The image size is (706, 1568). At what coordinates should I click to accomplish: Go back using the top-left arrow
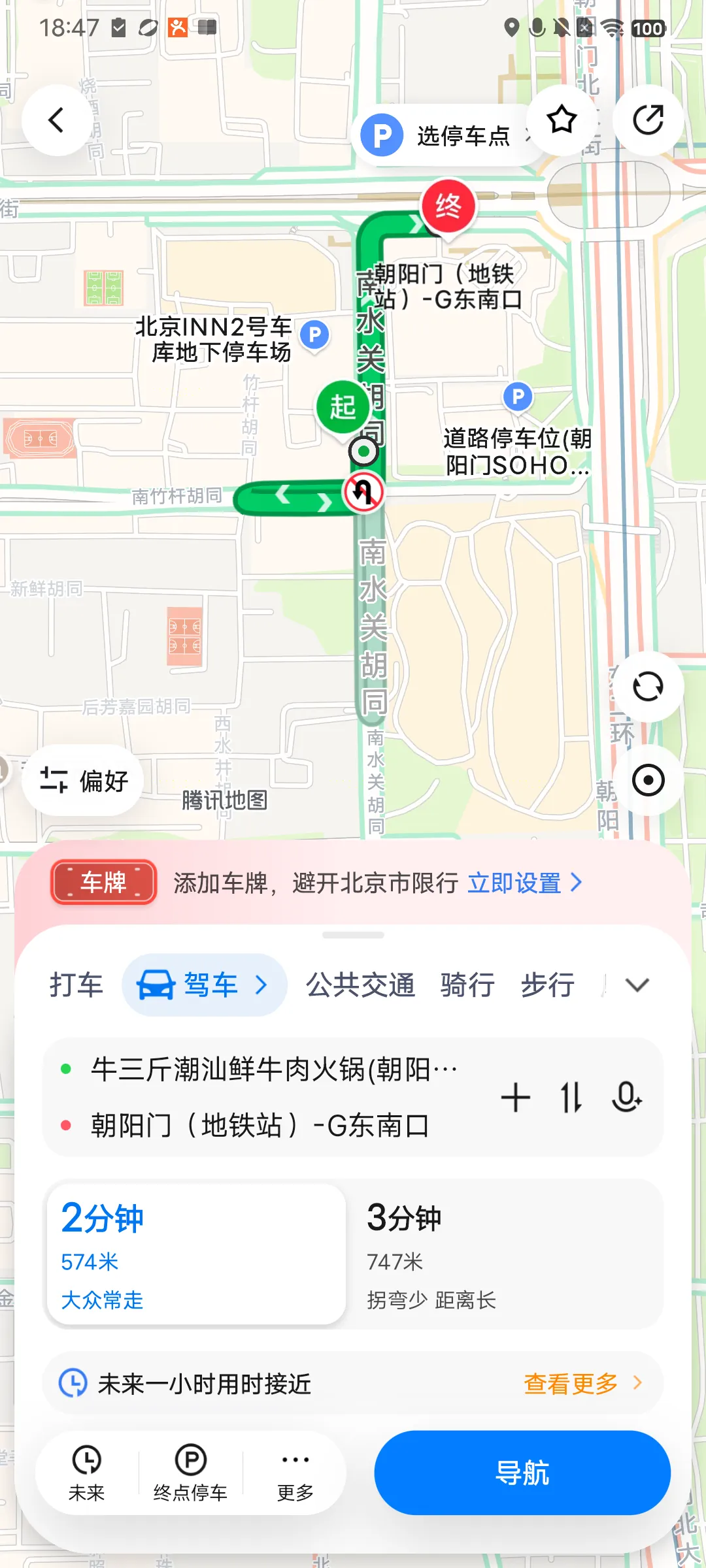pos(57,120)
